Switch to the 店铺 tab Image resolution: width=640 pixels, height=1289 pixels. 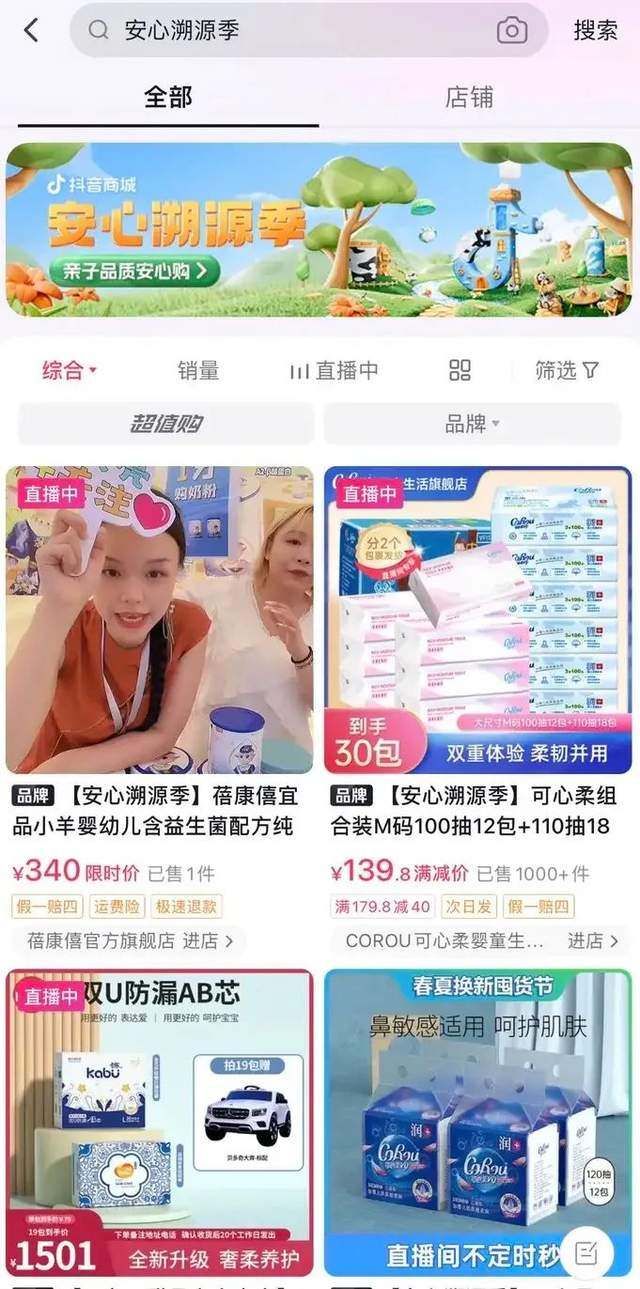469,97
